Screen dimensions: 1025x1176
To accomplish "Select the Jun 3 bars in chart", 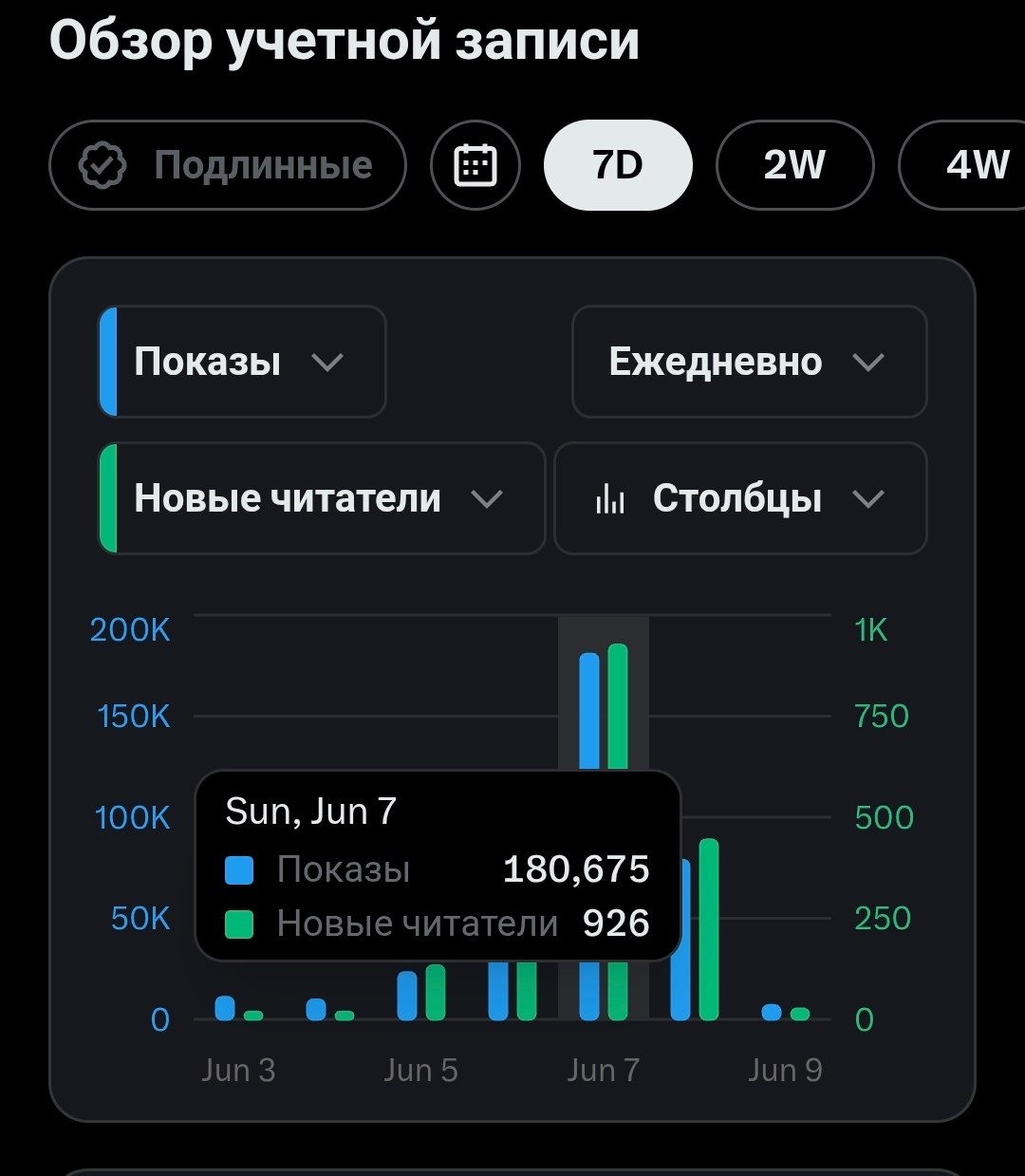I will (x=239, y=1008).
